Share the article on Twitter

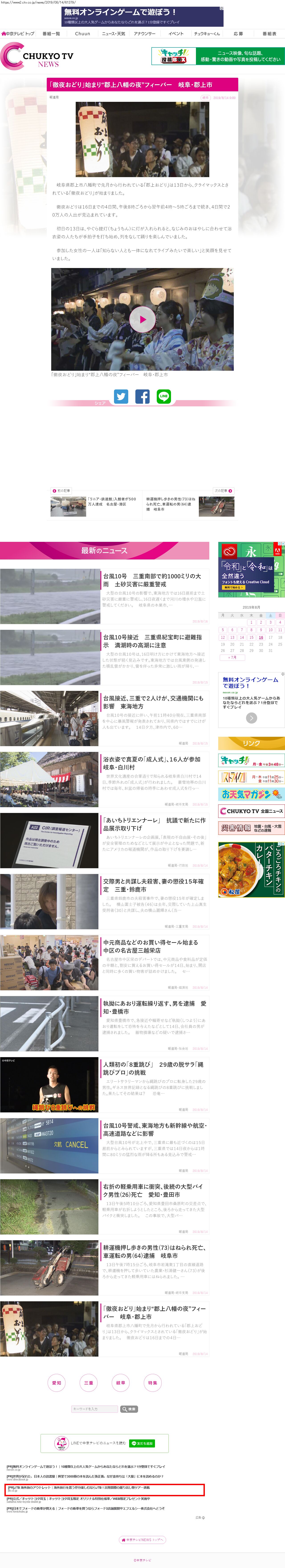(x=121, y=396)
